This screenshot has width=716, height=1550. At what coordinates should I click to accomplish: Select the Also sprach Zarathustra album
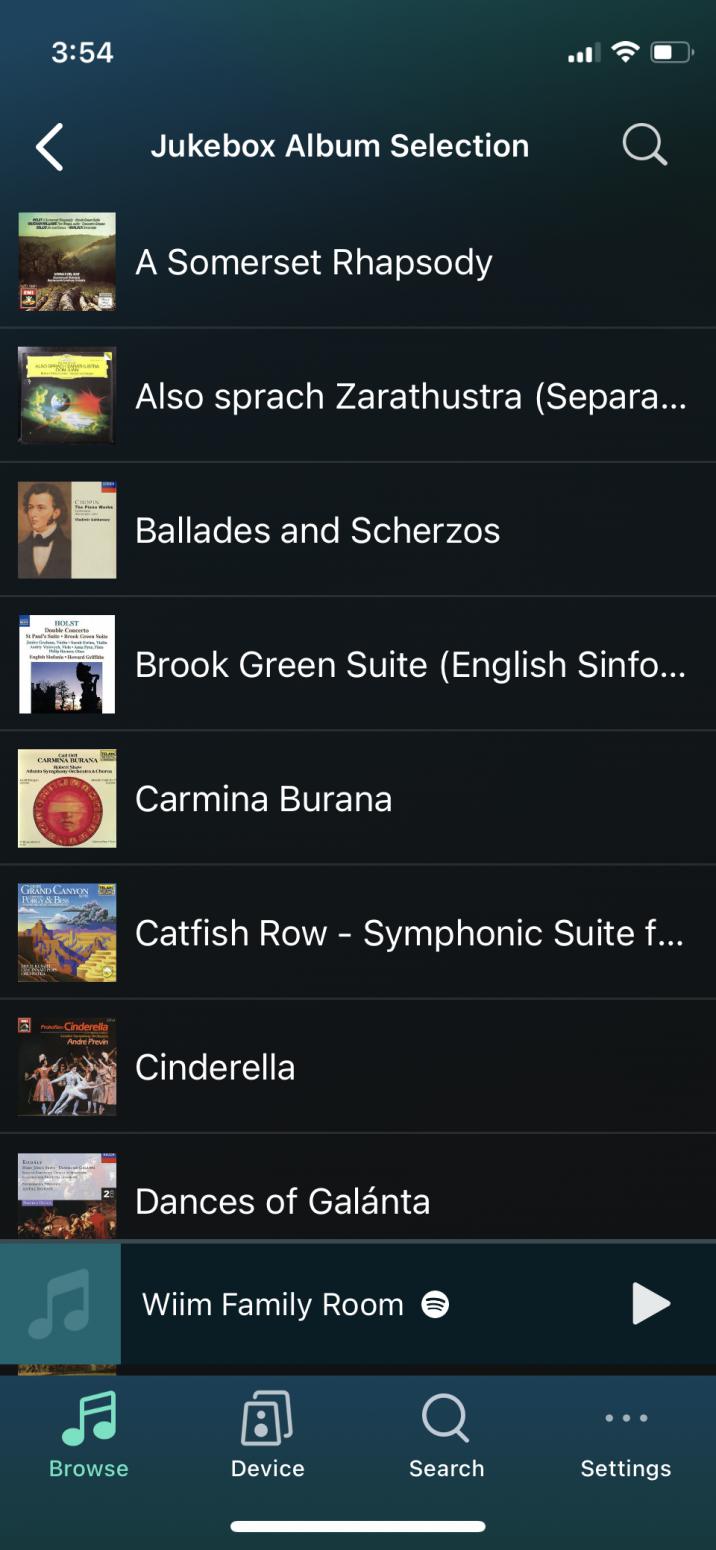click(x=410, y=397)
